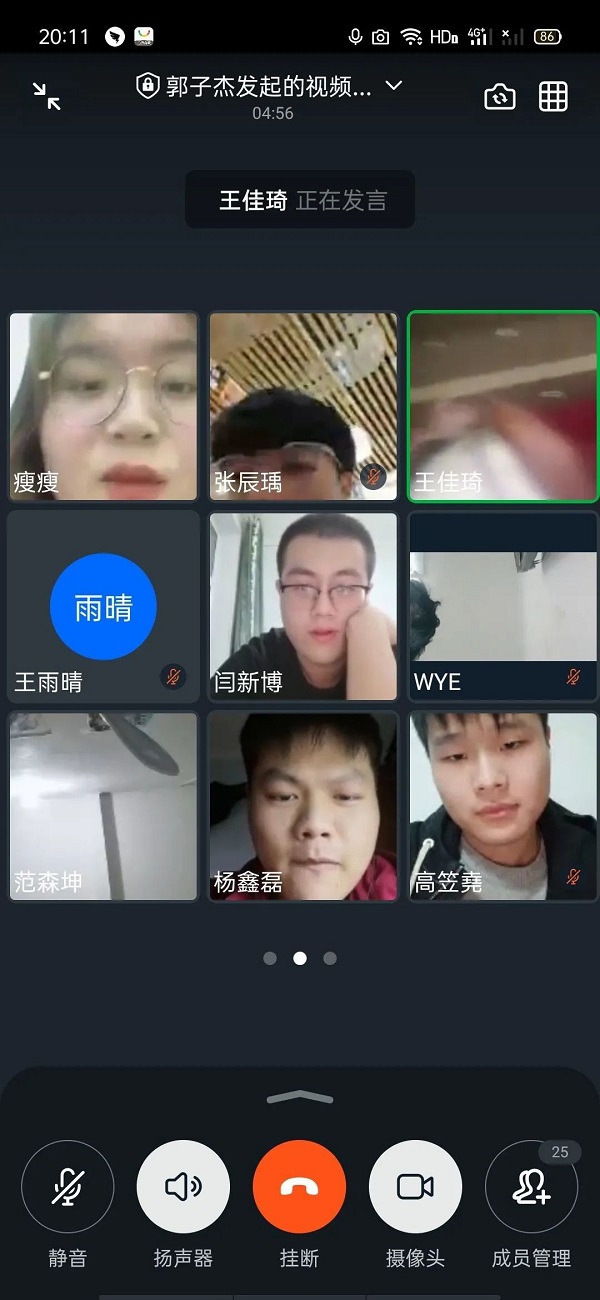Mute the microphone (静音)

[68, 1187]
